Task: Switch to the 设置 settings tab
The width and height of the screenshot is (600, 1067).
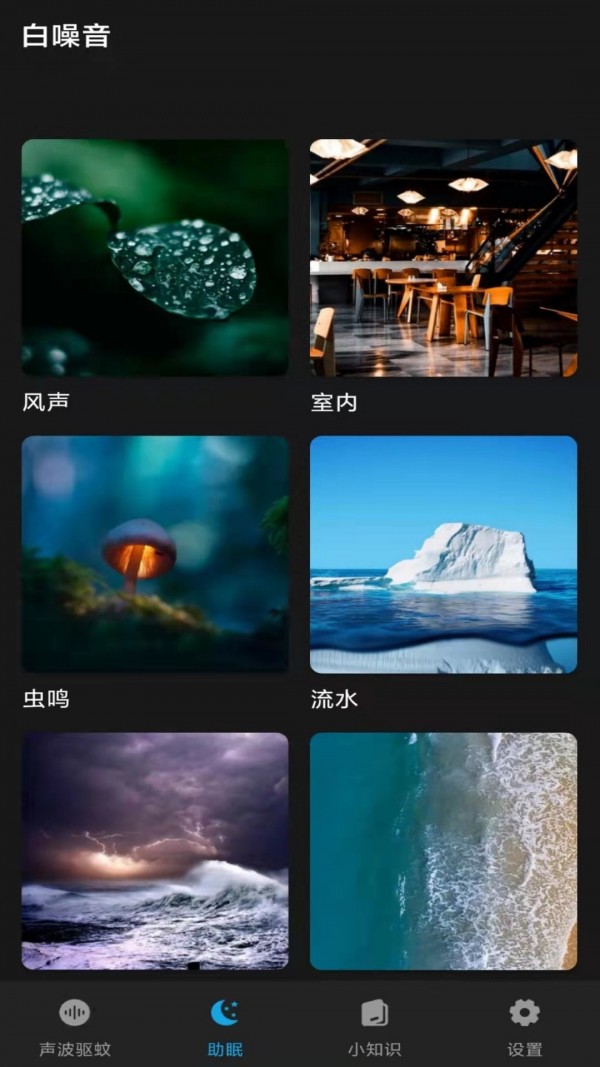Action: (x=524, y=1027)
